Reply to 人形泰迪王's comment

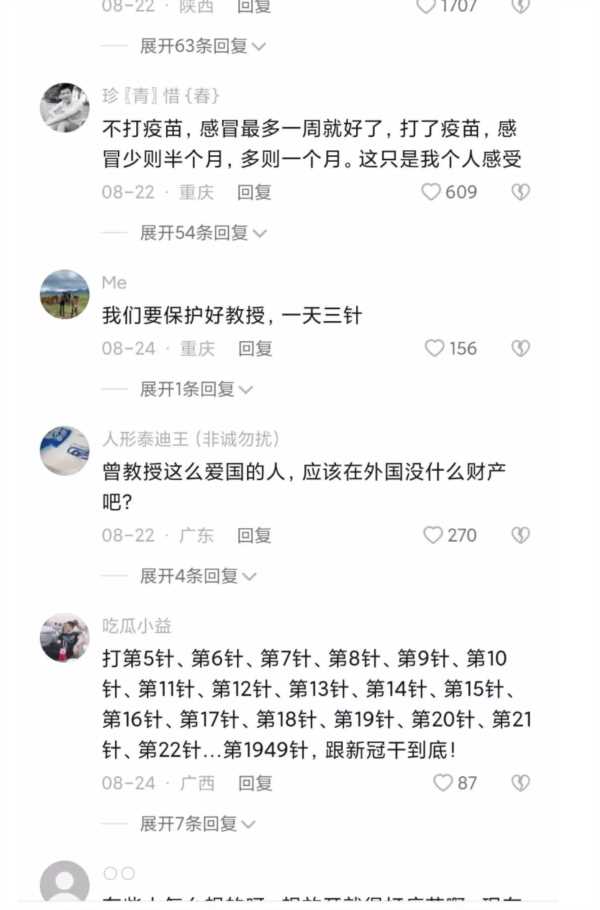(x=254, y=535)
